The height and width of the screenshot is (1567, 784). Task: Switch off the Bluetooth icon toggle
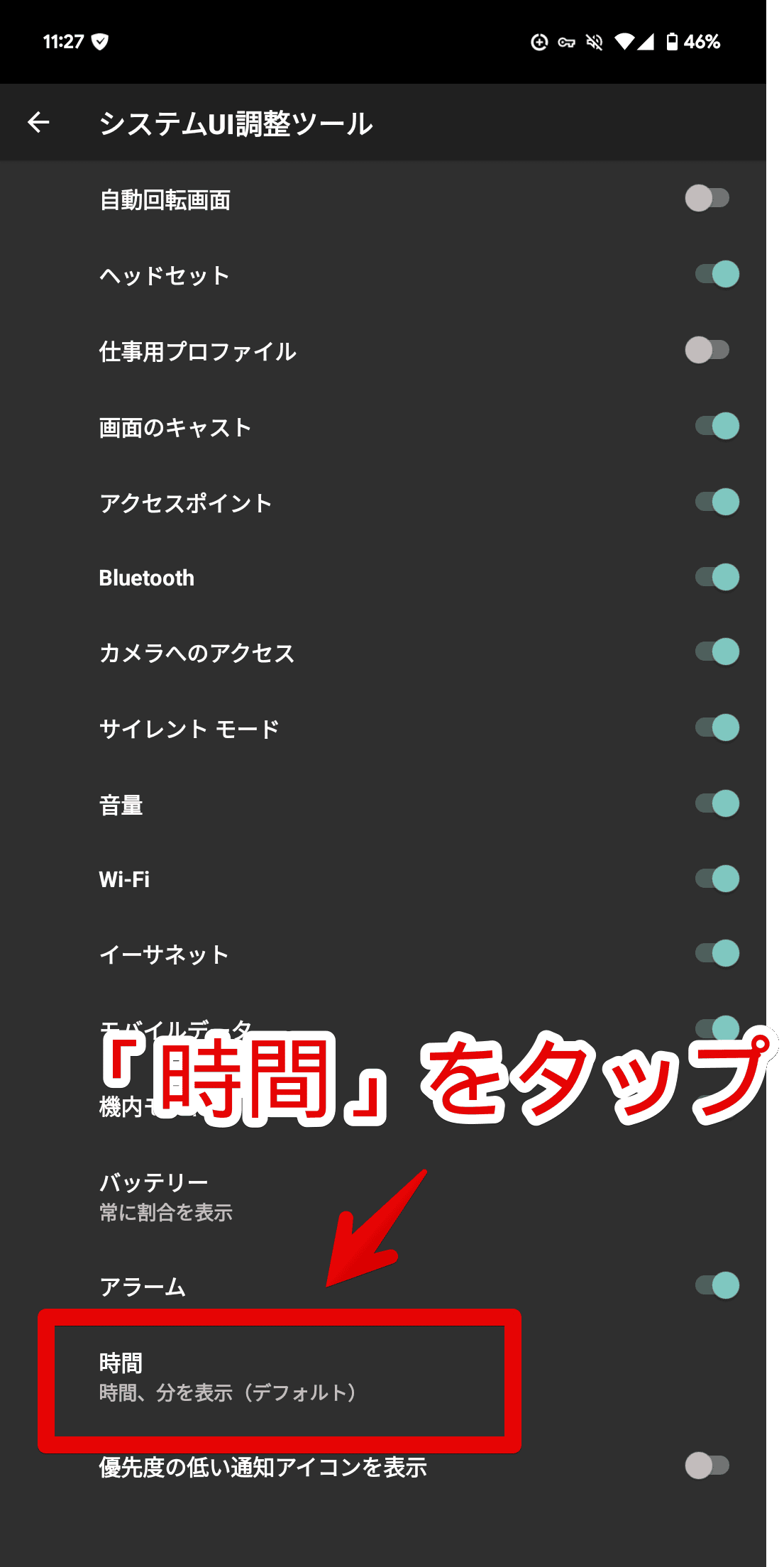pos(717,577)
